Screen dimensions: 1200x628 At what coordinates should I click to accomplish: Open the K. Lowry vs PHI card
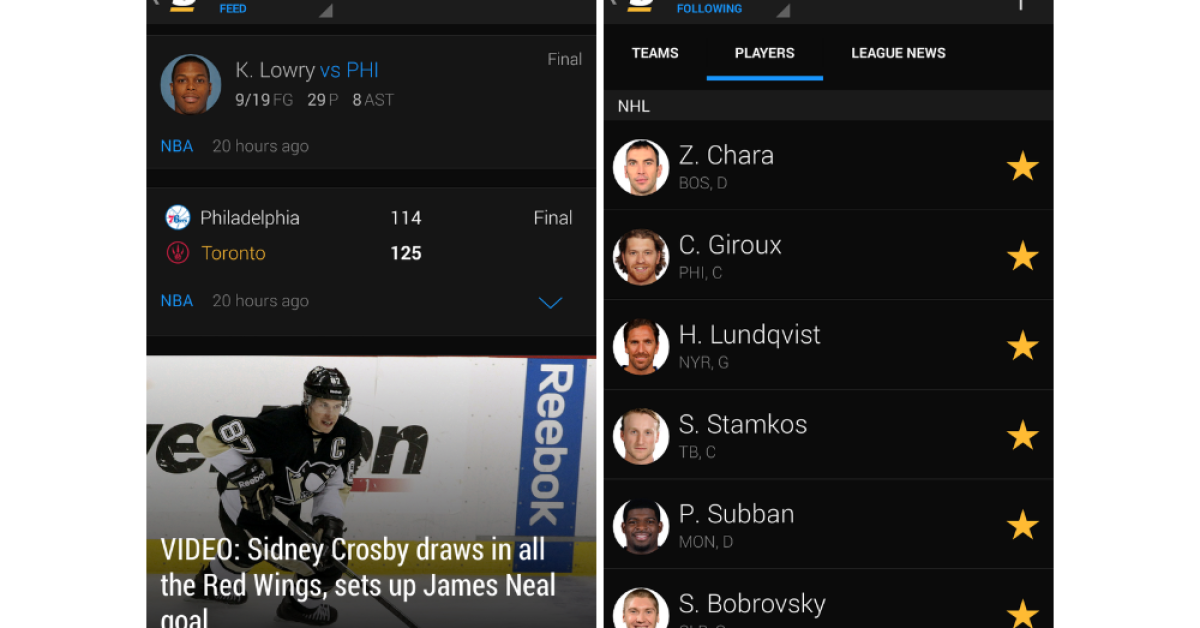tap(370, 85)
